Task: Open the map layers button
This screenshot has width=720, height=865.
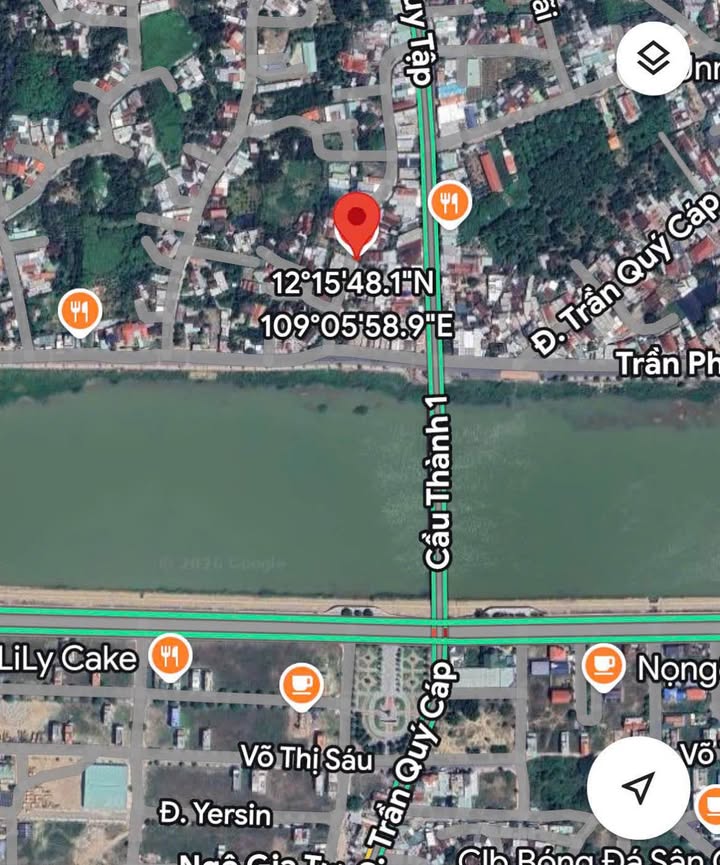Action: (x=654, y=59)
